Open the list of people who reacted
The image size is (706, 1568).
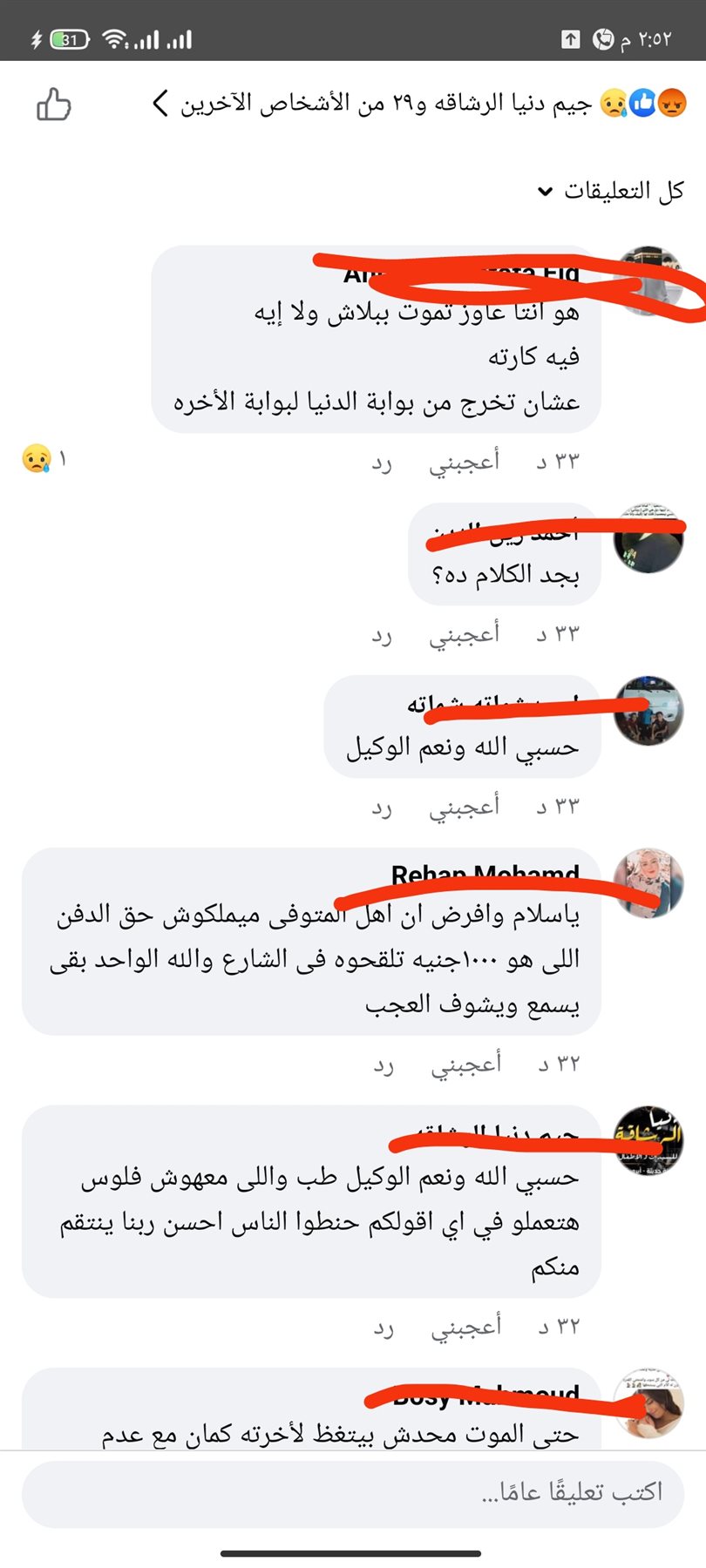[418, 104]
